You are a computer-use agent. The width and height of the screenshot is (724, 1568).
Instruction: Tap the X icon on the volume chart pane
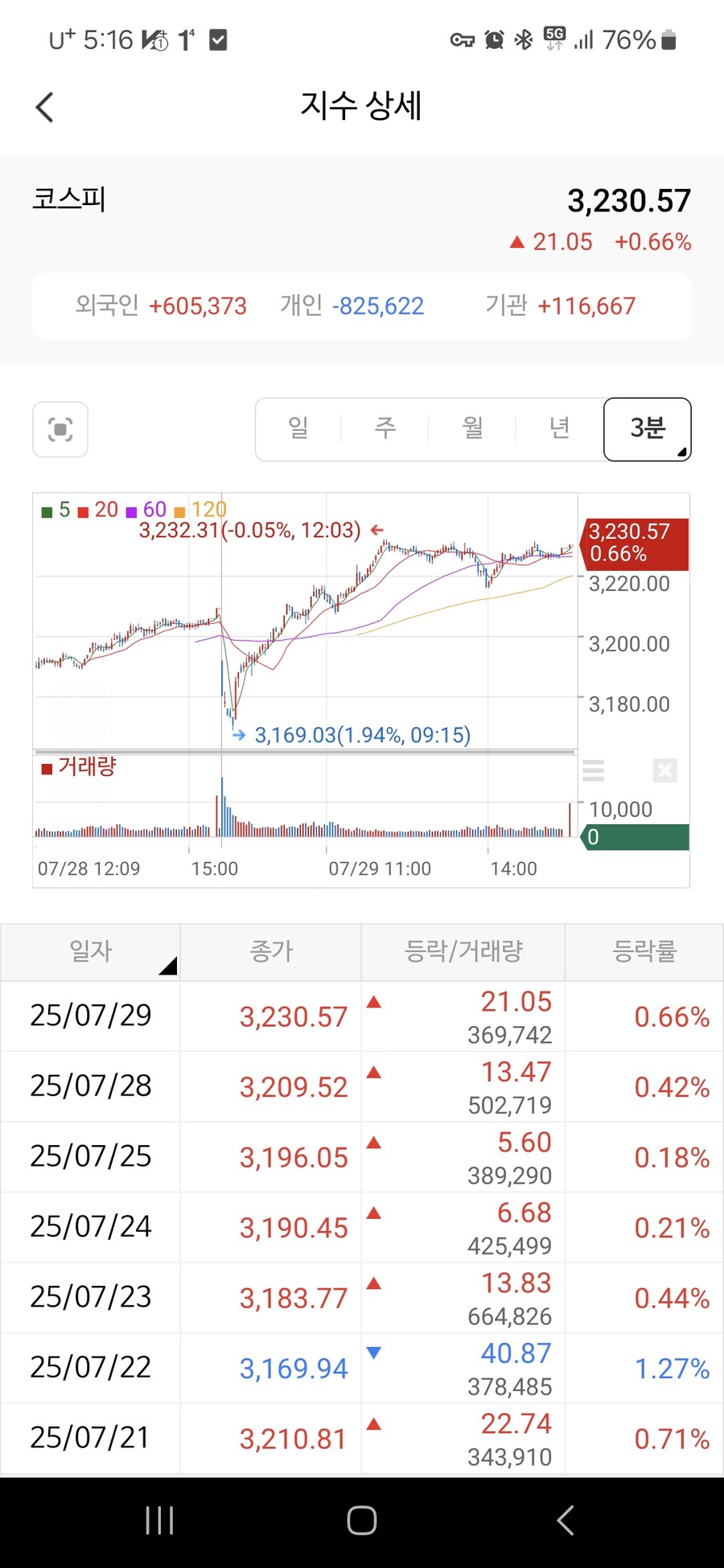(x=664, y=771)
